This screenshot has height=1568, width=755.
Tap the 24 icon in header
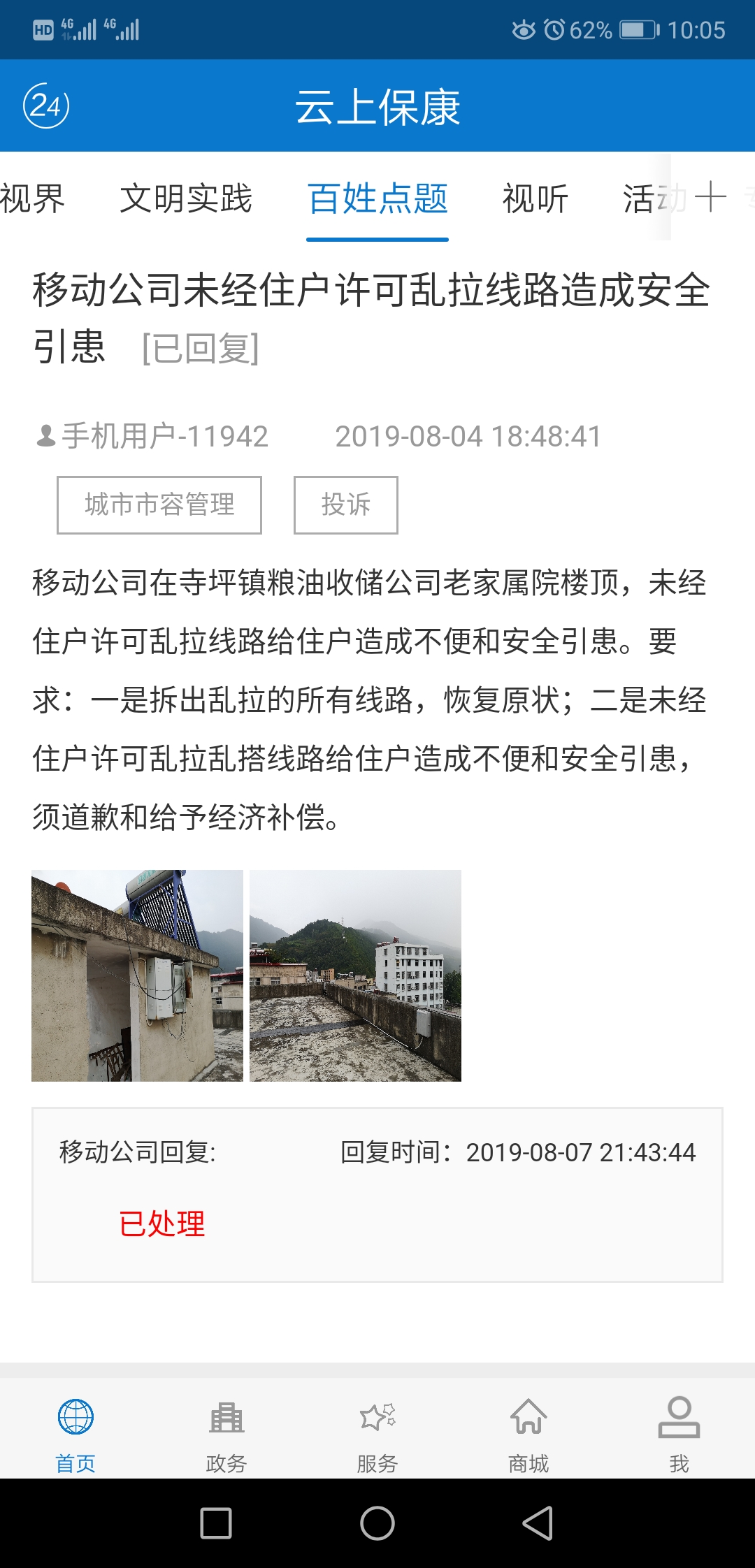pos(46,106)
